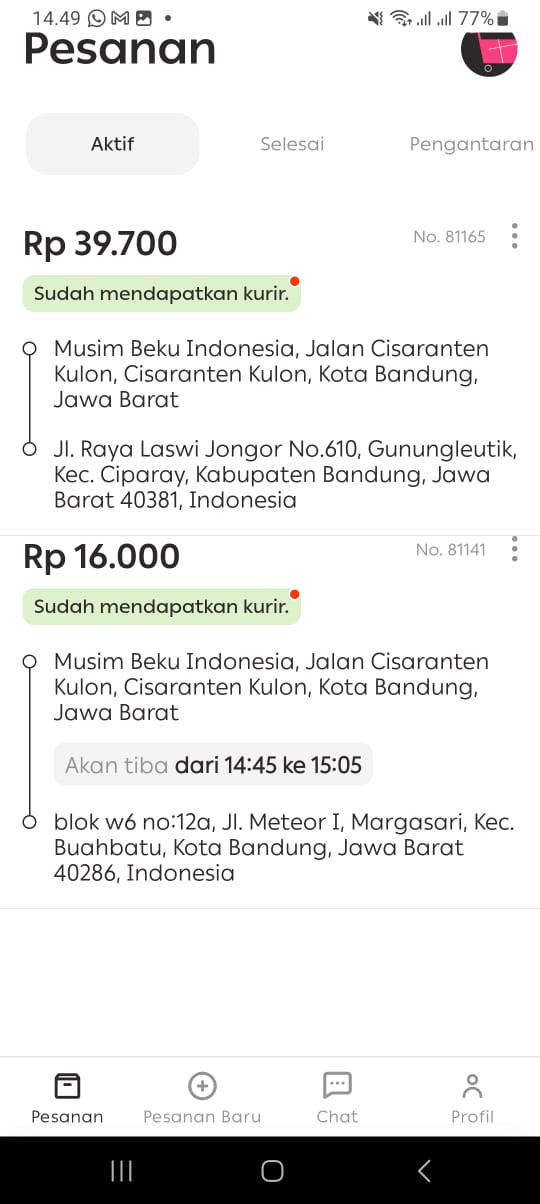Screen dimensions: 540x1204
Task: Go to Pesanan in bottom navigation
Action: (x=67, y=1098)
